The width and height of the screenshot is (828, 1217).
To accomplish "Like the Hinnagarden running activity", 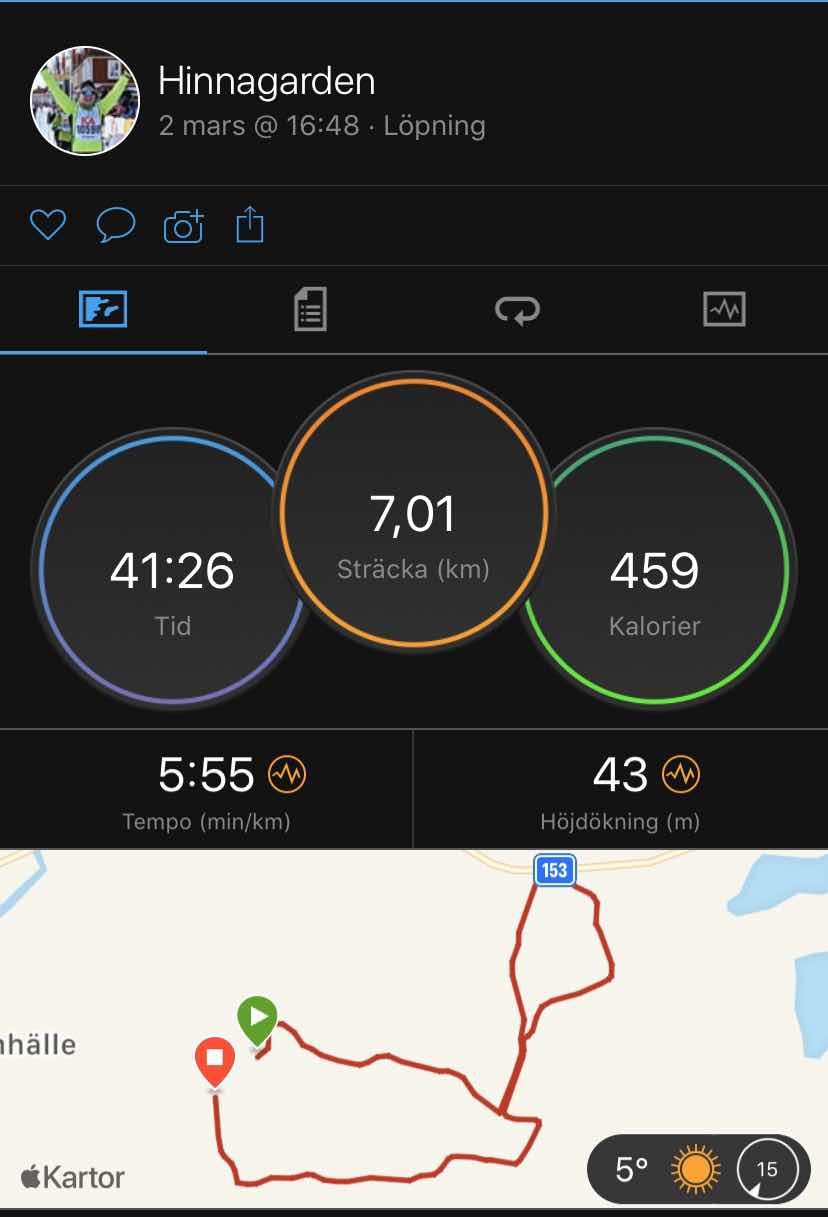I will coord(47,225).
